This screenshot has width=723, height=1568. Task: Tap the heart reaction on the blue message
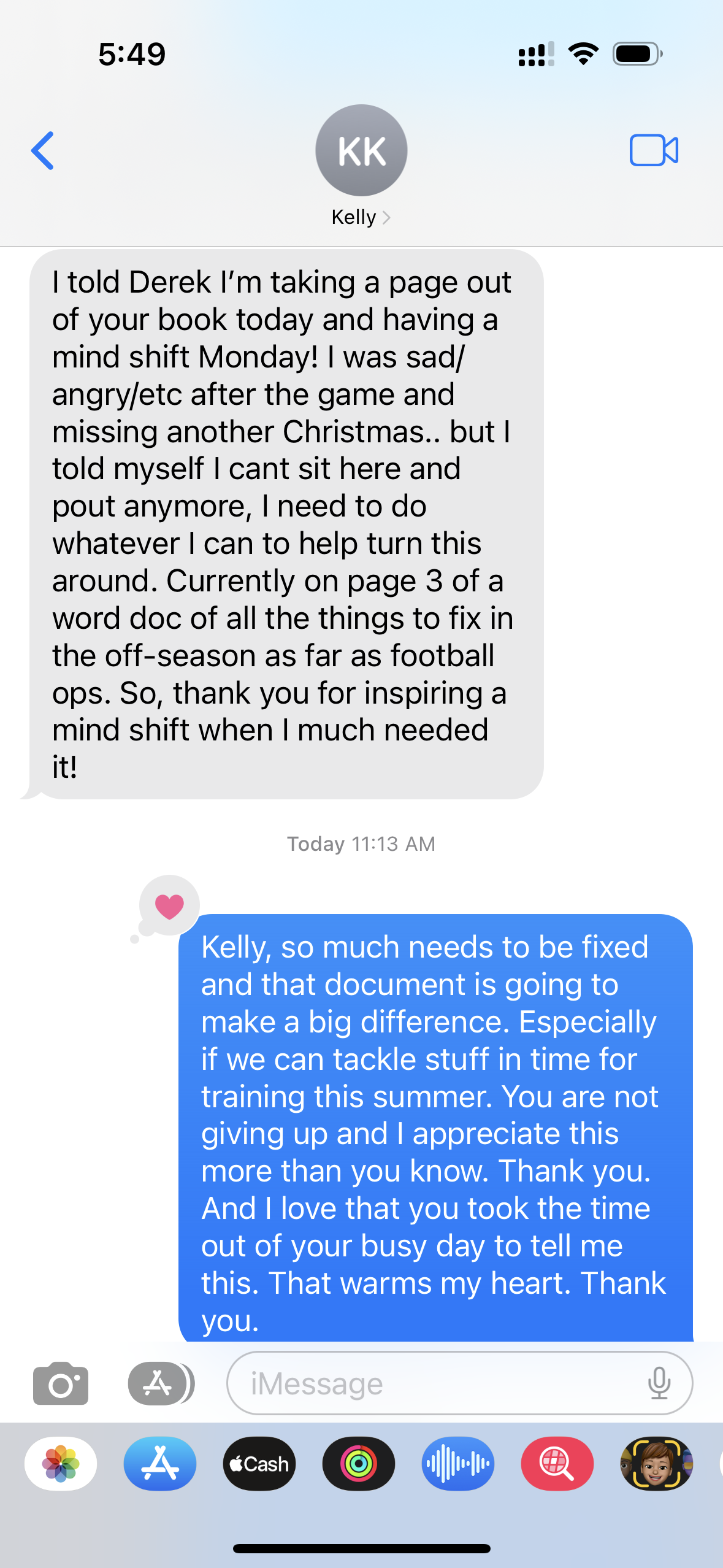(x=169, y=906)
